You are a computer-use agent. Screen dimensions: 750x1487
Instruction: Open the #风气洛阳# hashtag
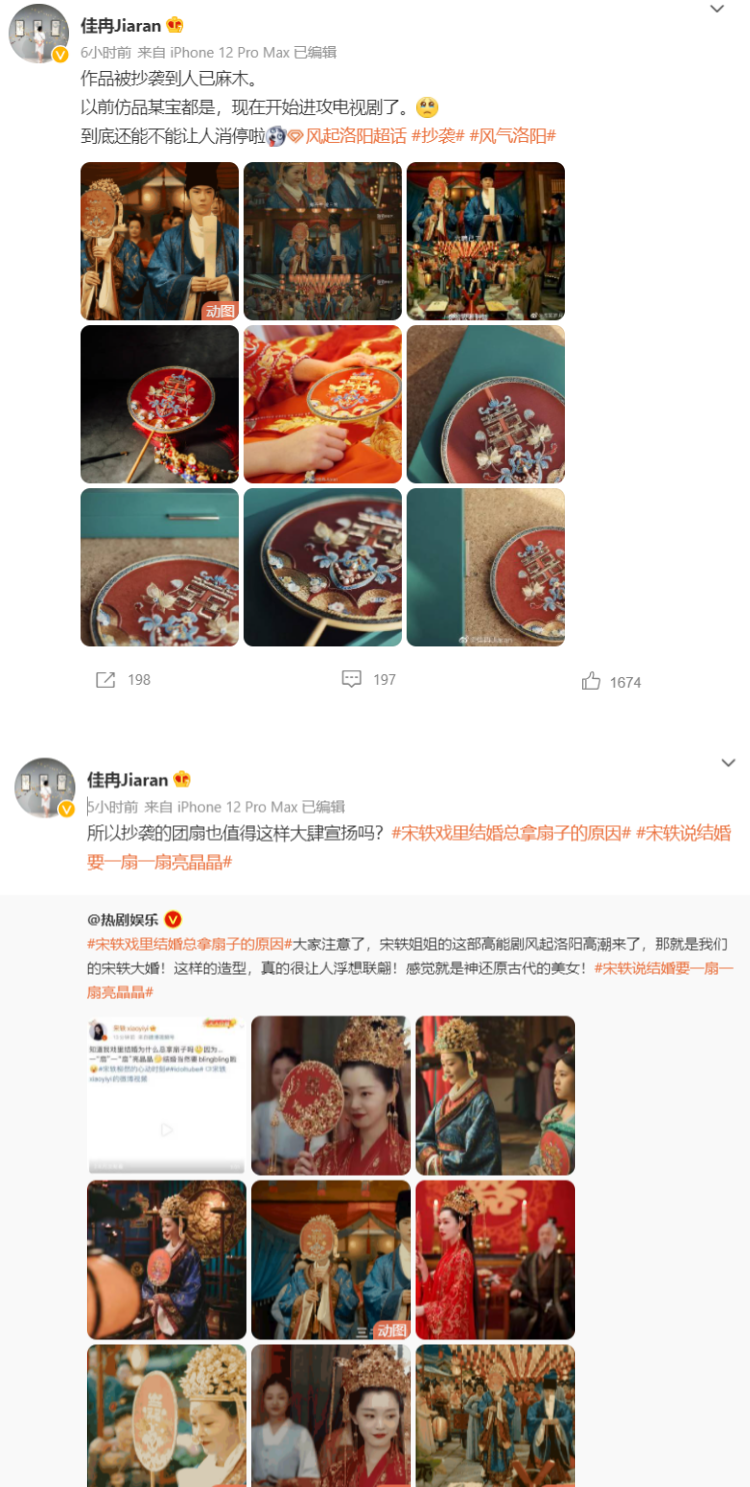tap(512, 134)
